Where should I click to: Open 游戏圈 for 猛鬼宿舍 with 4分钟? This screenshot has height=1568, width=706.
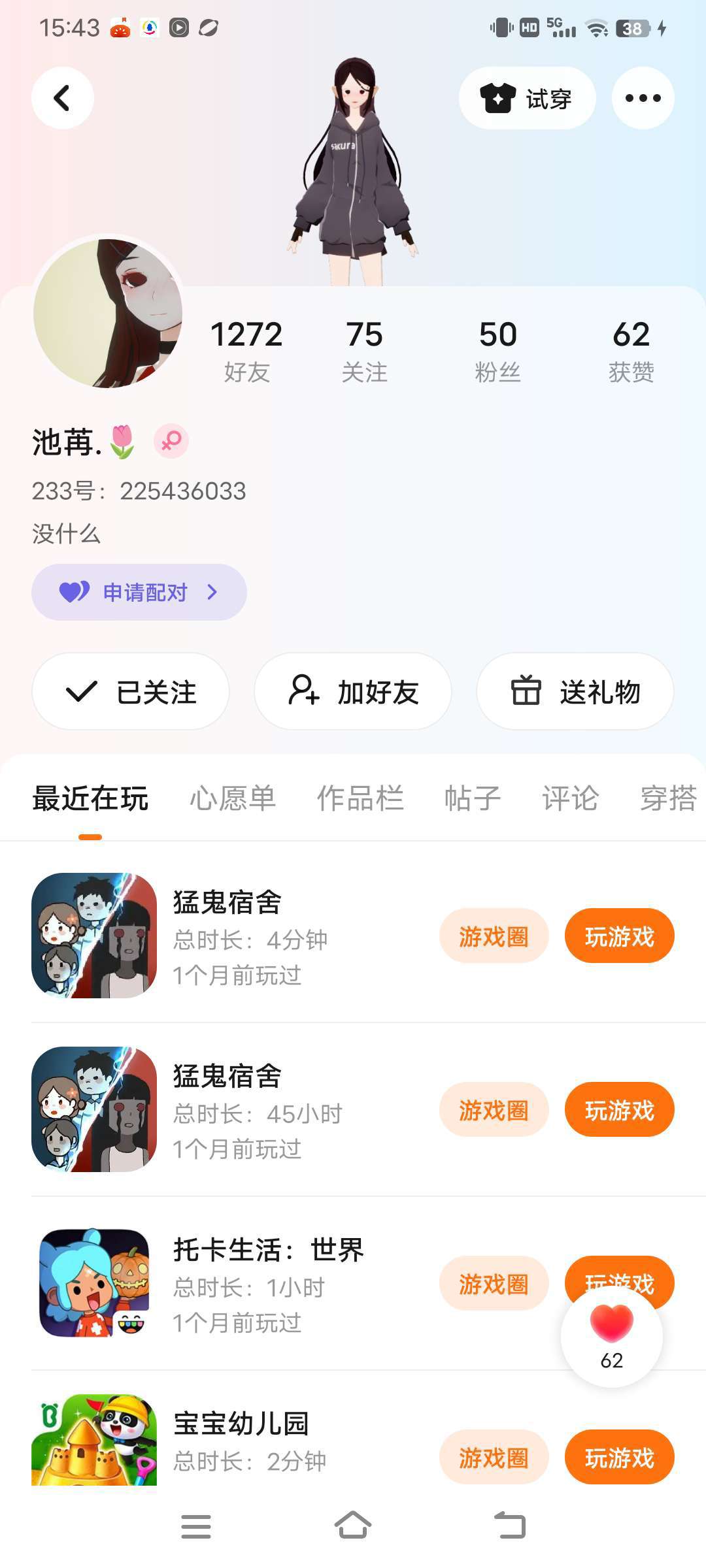(x=494, y=936)
